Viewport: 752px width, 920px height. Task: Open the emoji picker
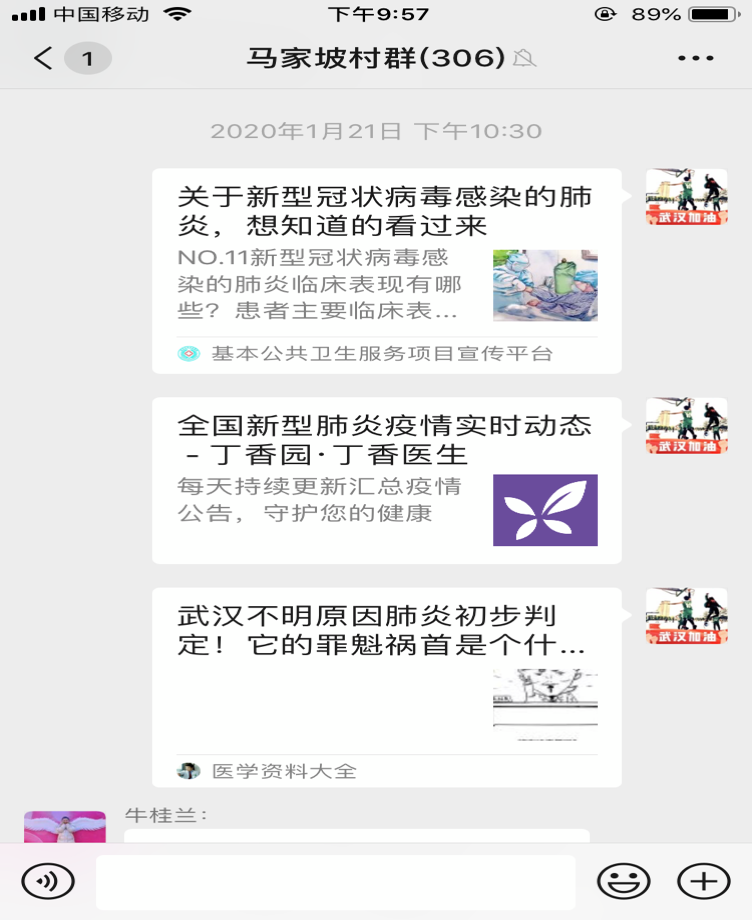[623, 881]
